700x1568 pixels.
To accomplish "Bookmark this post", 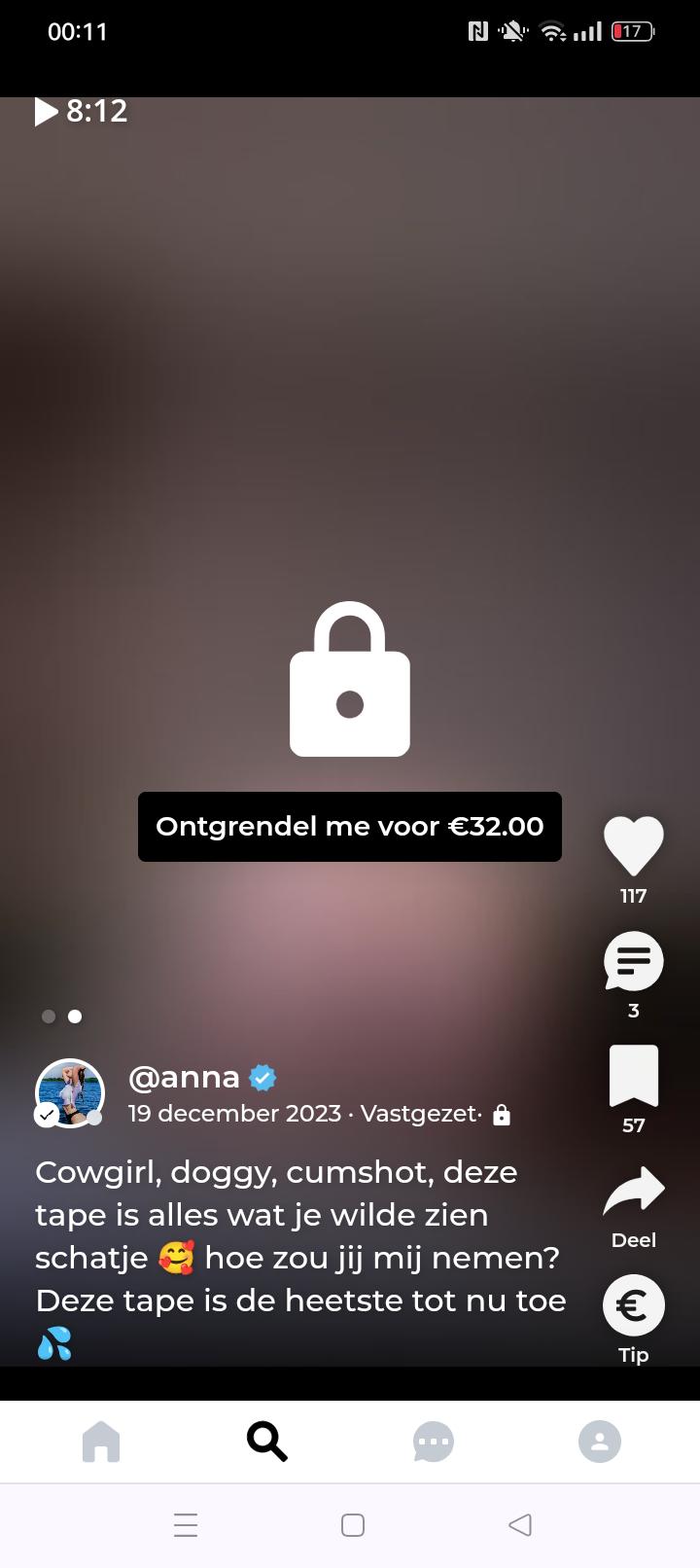I will 633,1075.
